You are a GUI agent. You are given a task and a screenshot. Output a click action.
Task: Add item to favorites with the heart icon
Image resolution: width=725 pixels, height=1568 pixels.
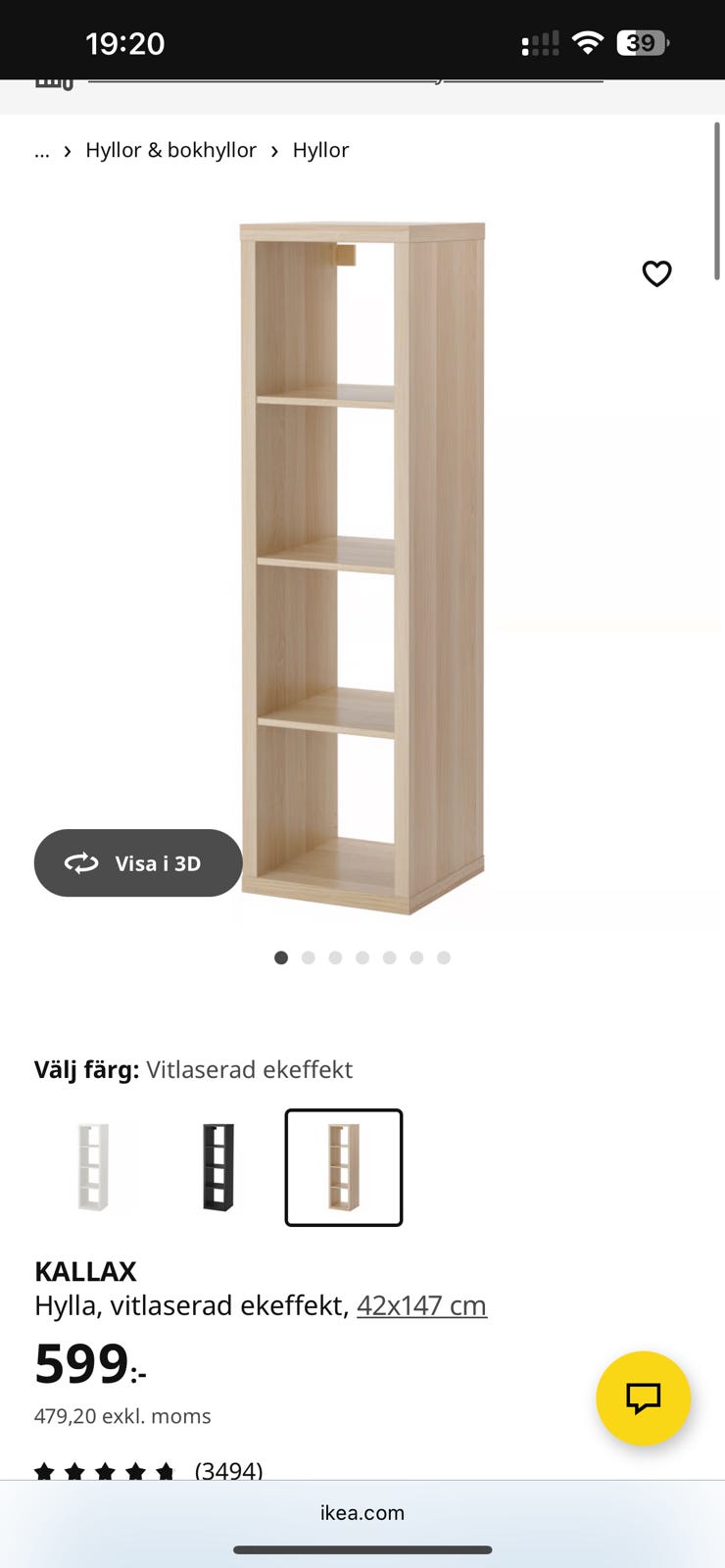click(x=656, y=273)
